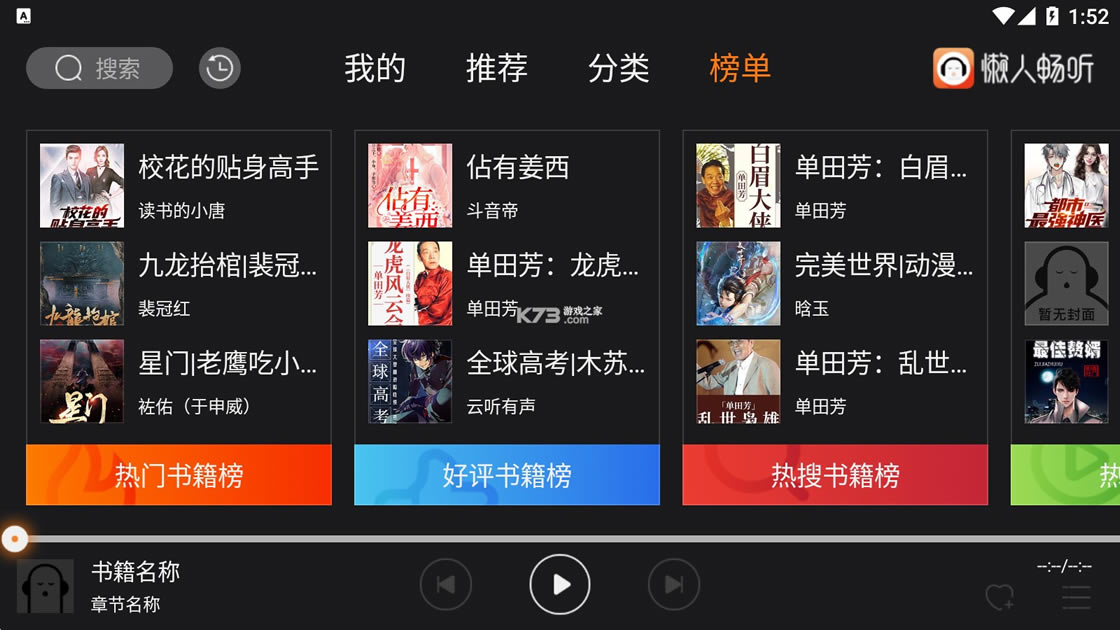Image resolution: width=1120 pixels, height=630 pixels.
Task: Open 单田芳：白眉大侠 book
Action: pyautogui.click(x=835, y=185)
